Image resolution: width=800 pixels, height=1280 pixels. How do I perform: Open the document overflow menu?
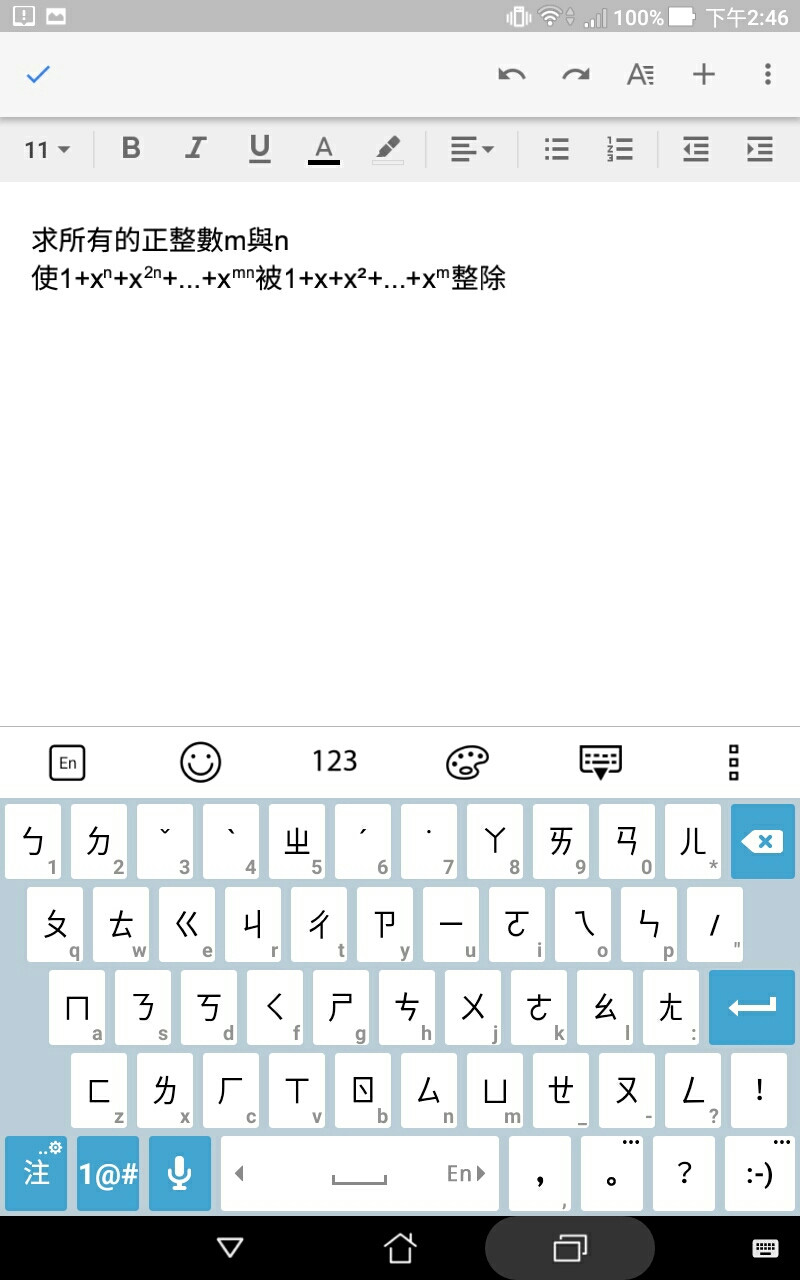pyautogui.click(x=767, y=74)
